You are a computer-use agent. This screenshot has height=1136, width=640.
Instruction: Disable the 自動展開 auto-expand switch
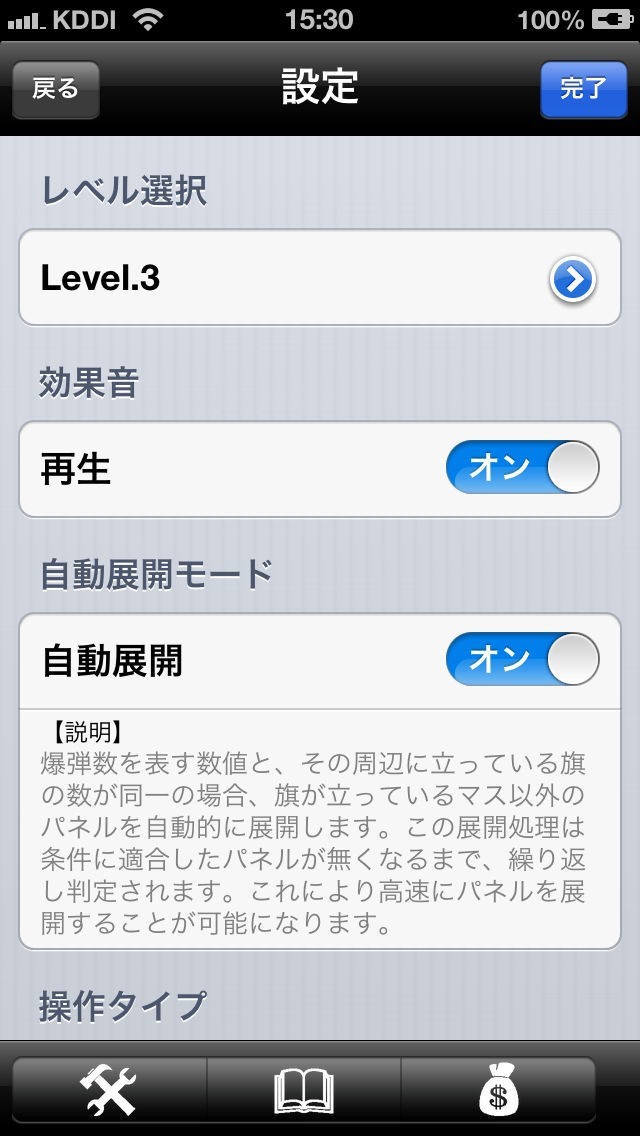522,660
